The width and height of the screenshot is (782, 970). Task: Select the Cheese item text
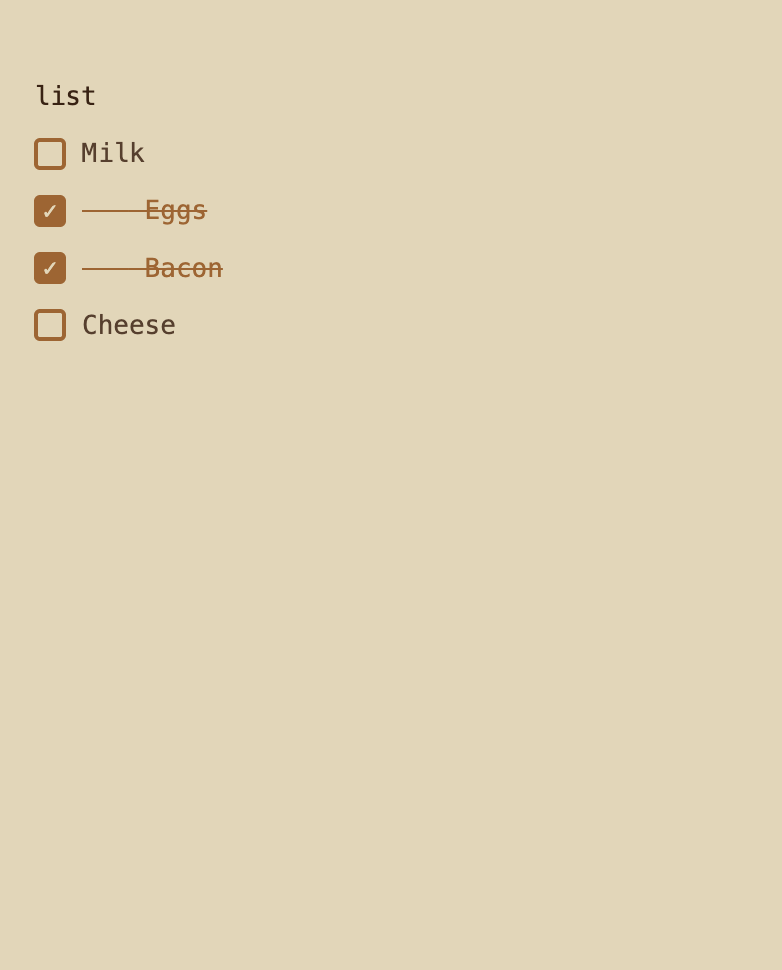click(129, 325)
